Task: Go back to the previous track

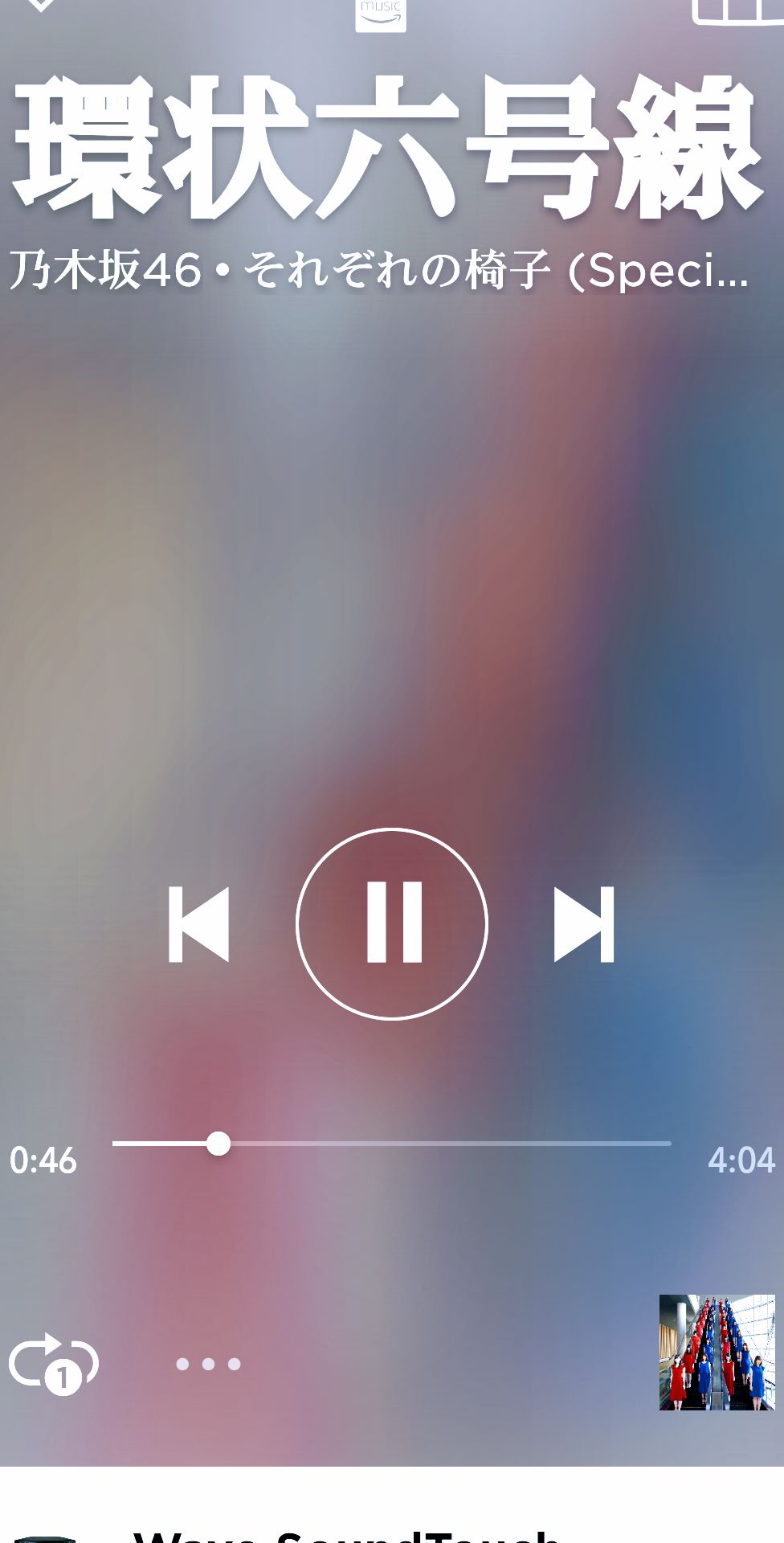Action: pyautogui.click(x=198, y=924)
